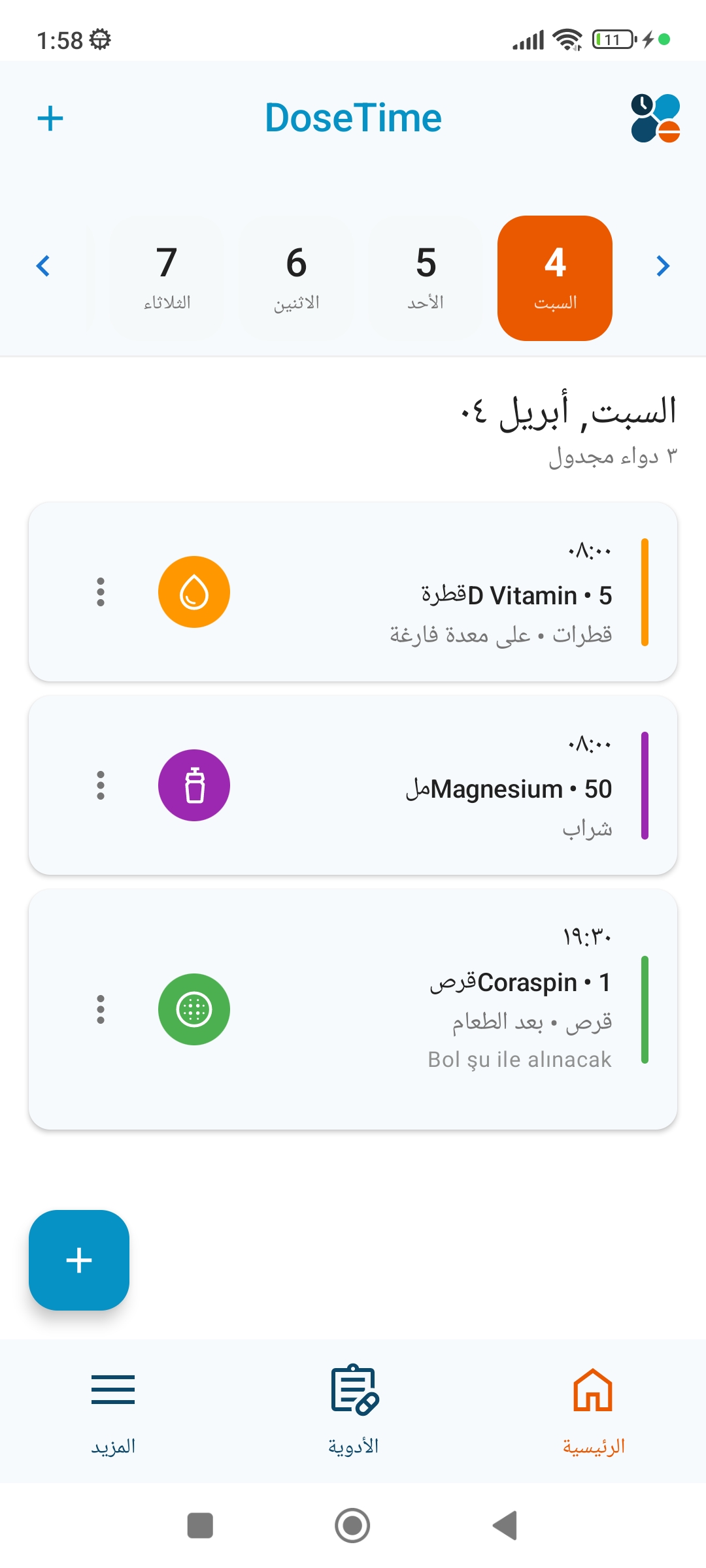
Task: Select the purple Magnesium syrup bottle icon
Action: click(193, 785)
